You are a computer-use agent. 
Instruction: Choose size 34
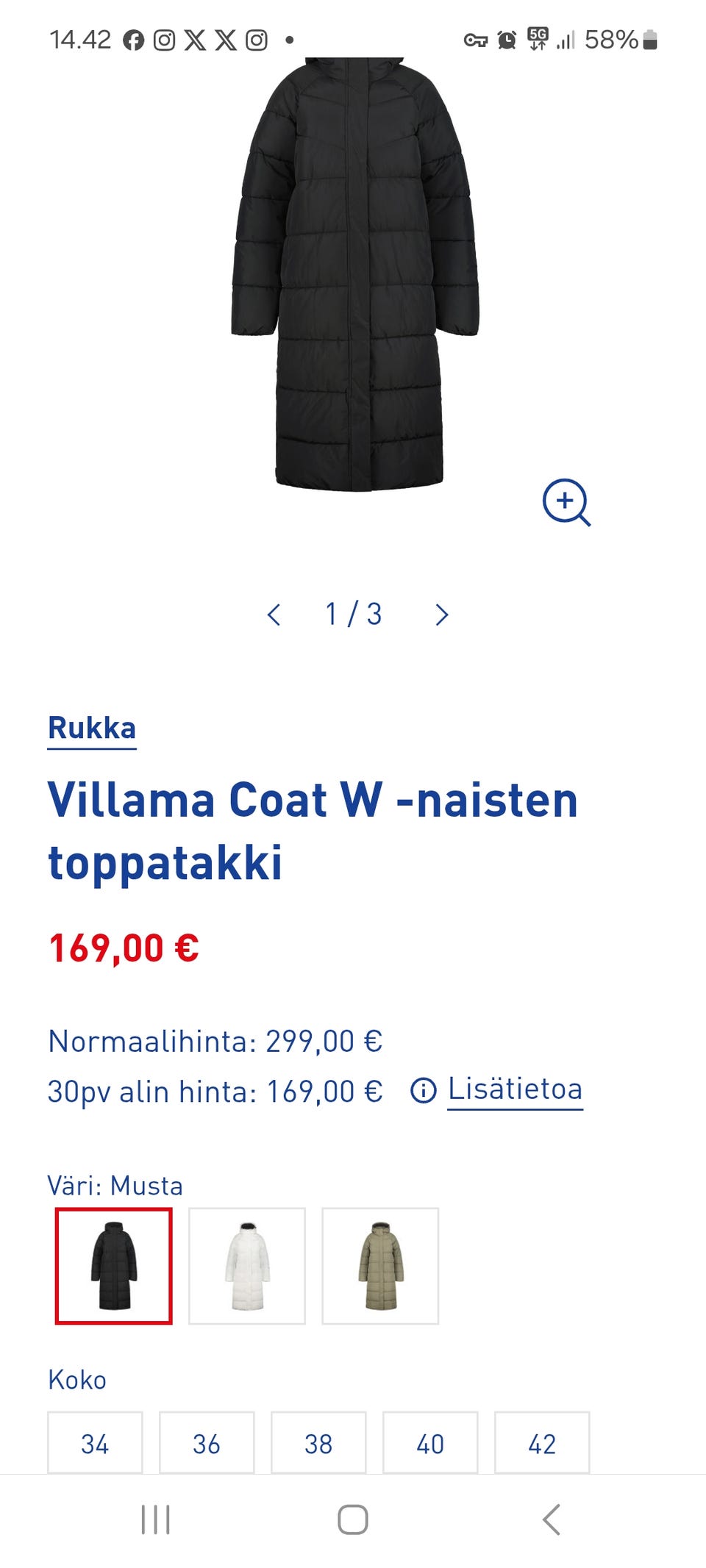[96, 1444]
